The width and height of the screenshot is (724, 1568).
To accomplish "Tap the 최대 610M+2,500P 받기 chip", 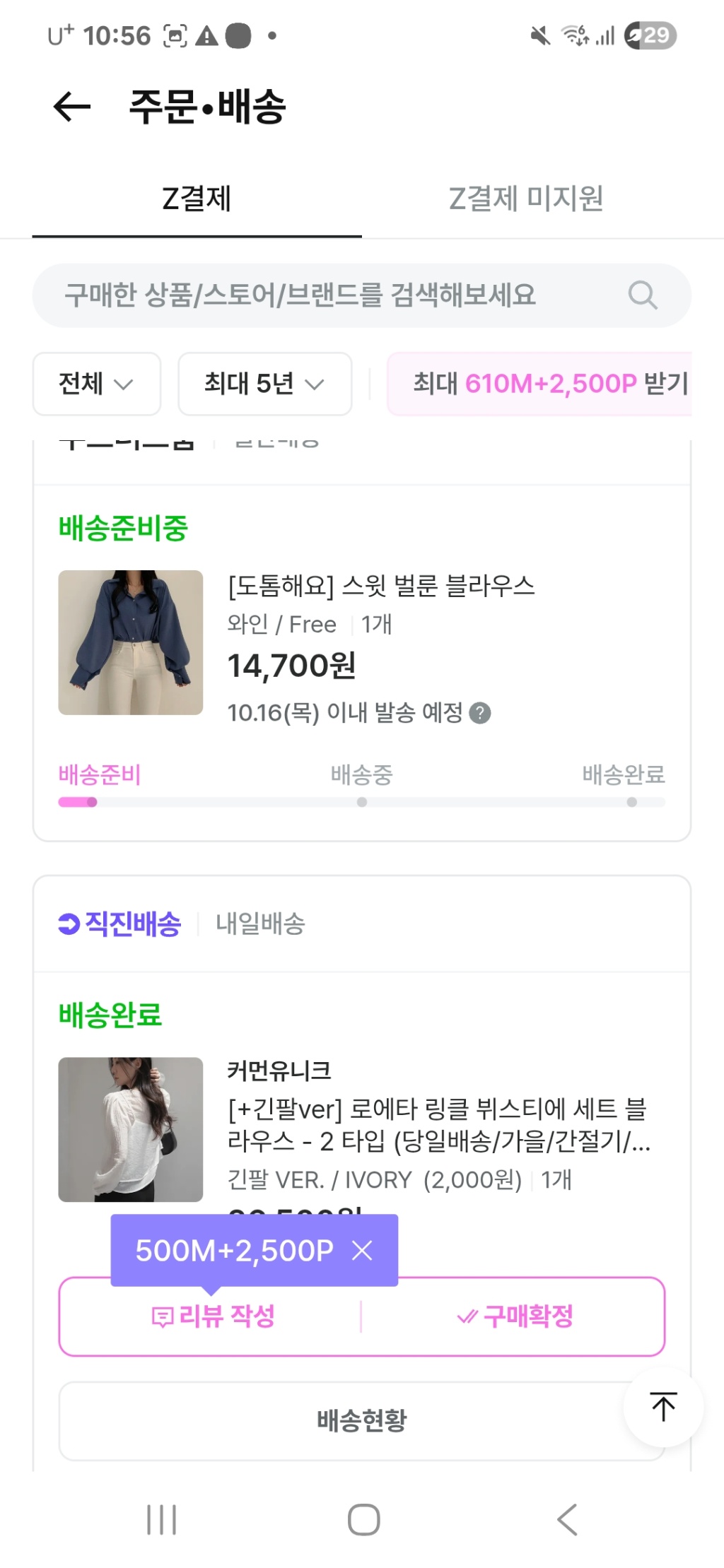I will click(544, 384).
